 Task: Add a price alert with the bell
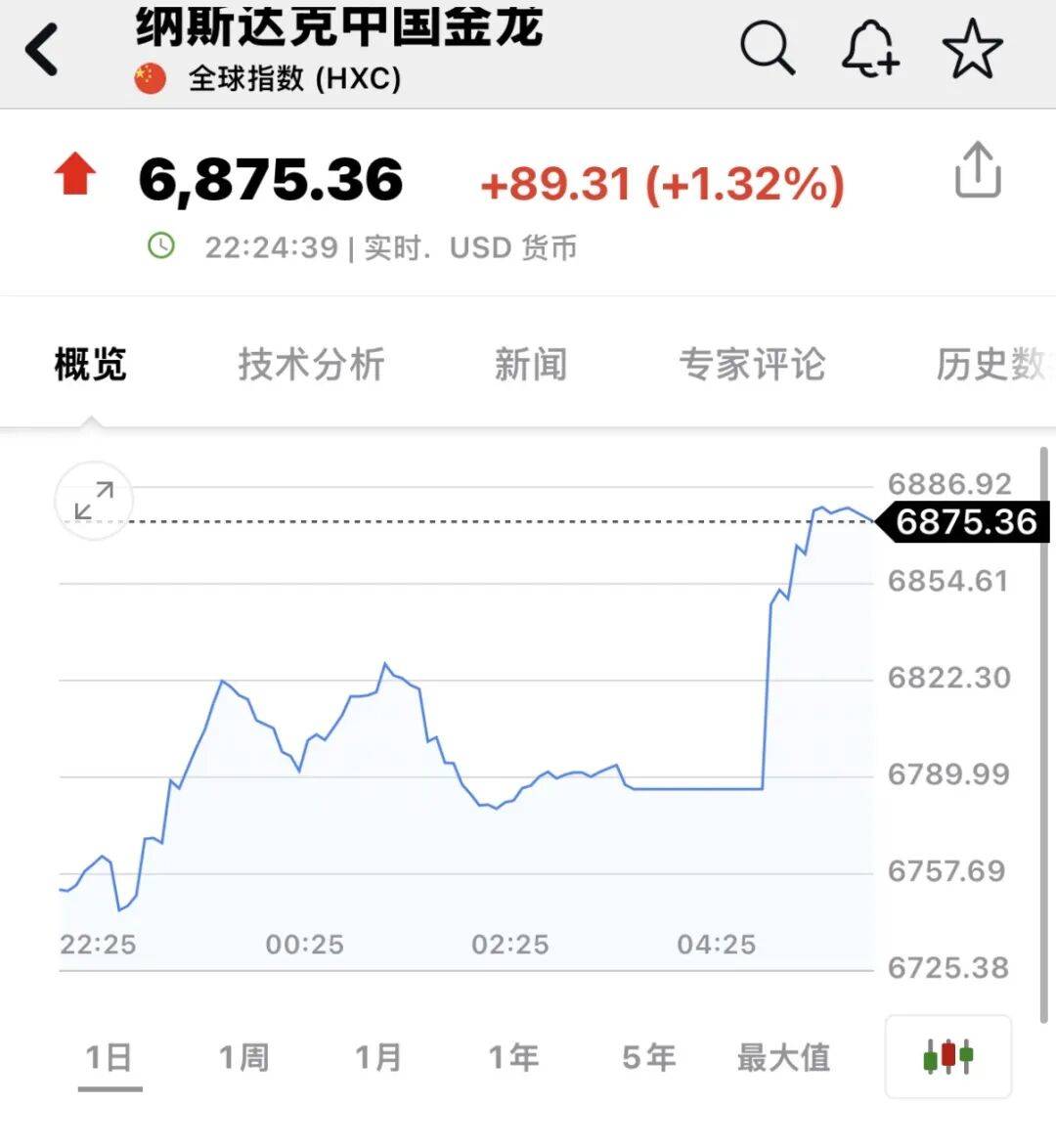869,48
